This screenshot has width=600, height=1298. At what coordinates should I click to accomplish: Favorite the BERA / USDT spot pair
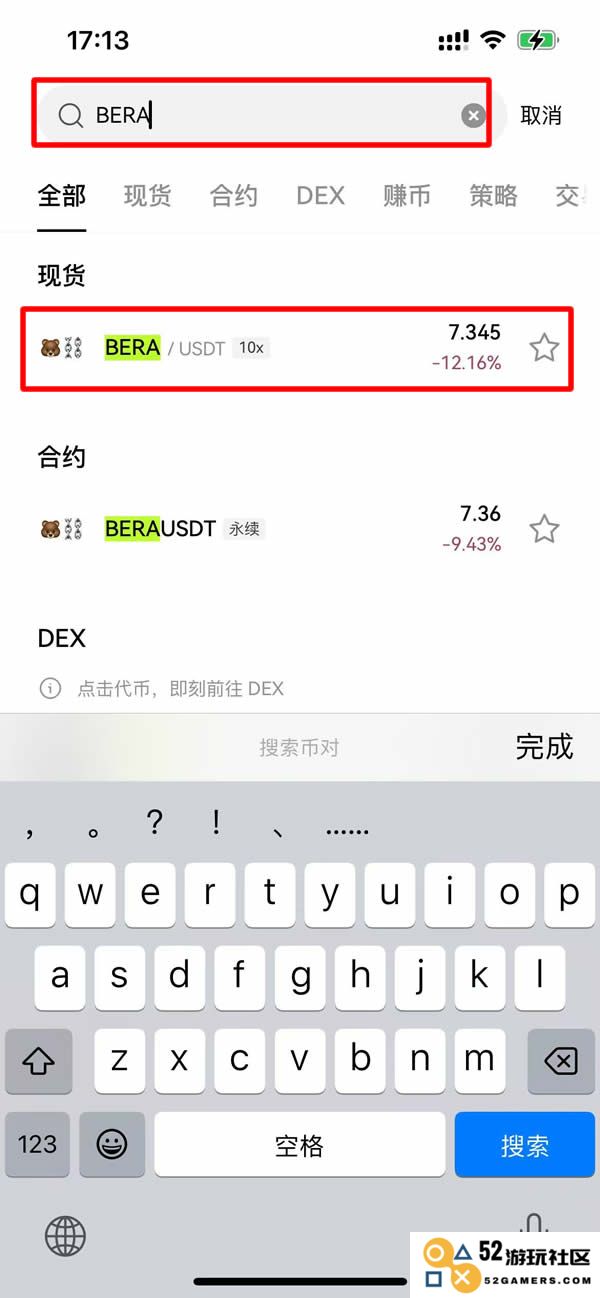pyautogui.click(x=544, y=348)
